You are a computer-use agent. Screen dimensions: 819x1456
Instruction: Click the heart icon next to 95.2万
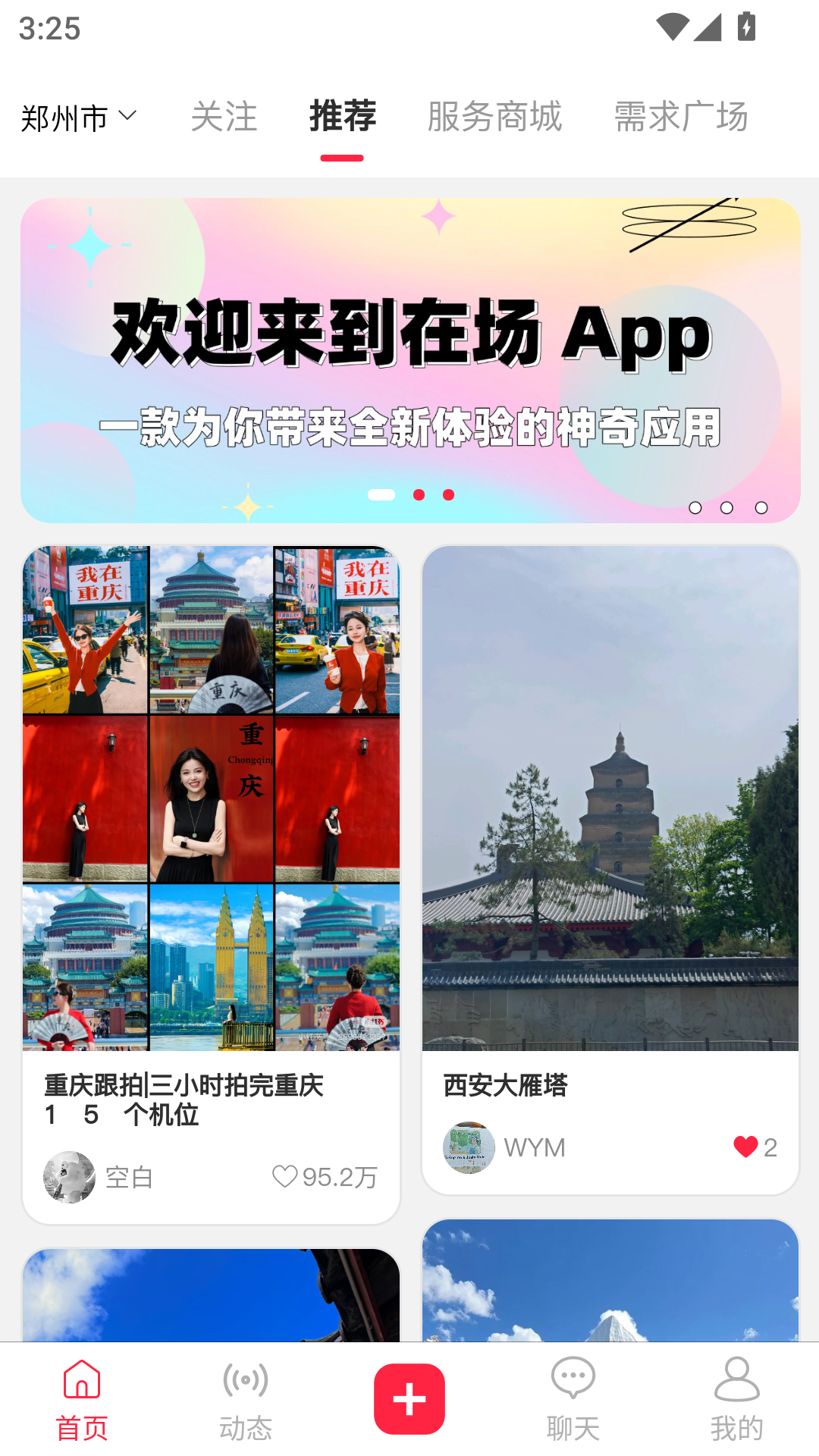(x=286, y=1178)
